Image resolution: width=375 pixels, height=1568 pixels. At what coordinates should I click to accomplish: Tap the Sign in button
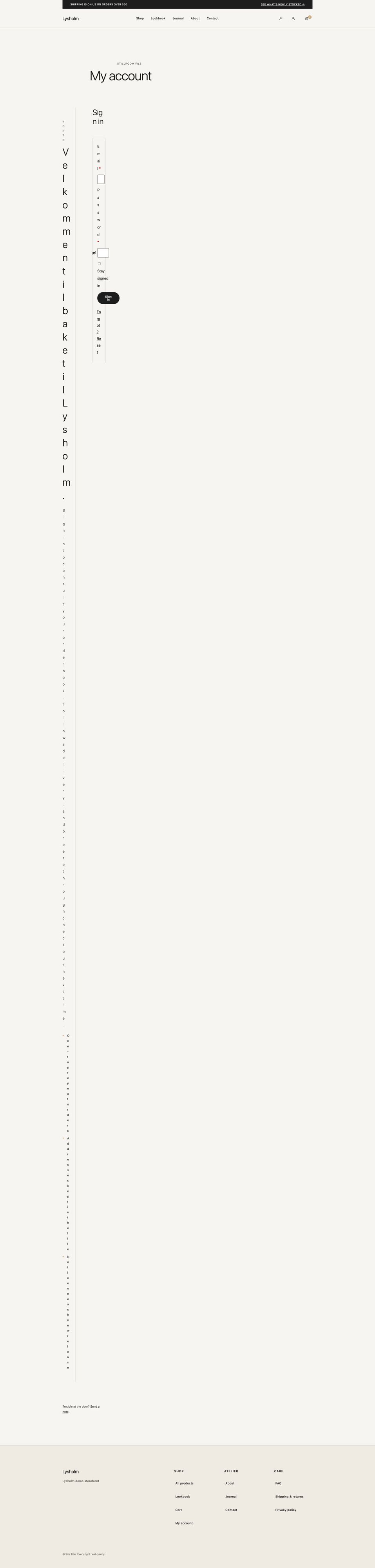109,298
